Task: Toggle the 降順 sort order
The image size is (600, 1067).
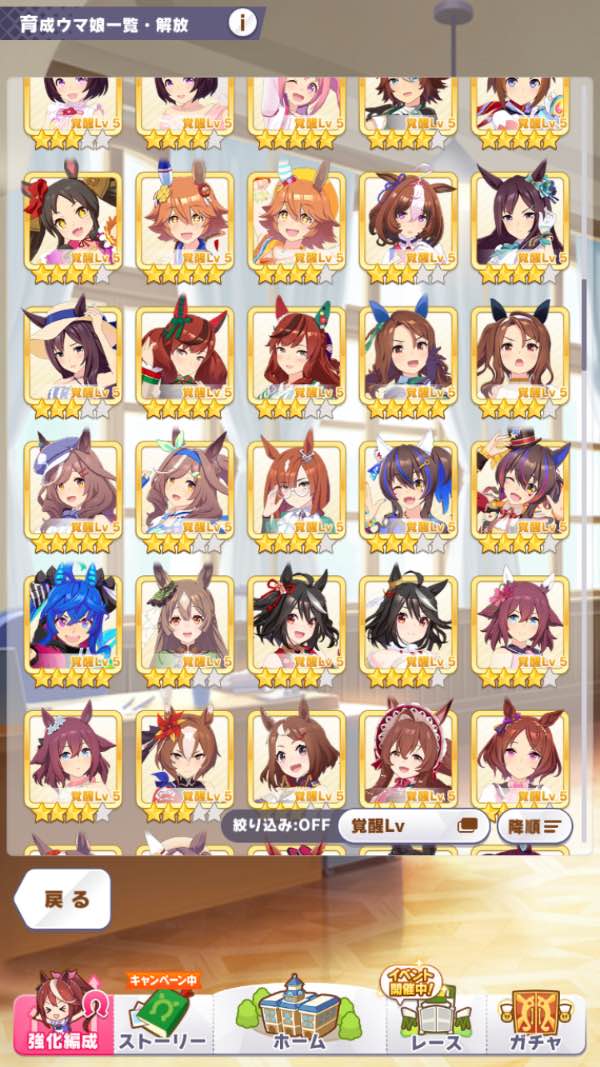Action: [x=534, y=827]
